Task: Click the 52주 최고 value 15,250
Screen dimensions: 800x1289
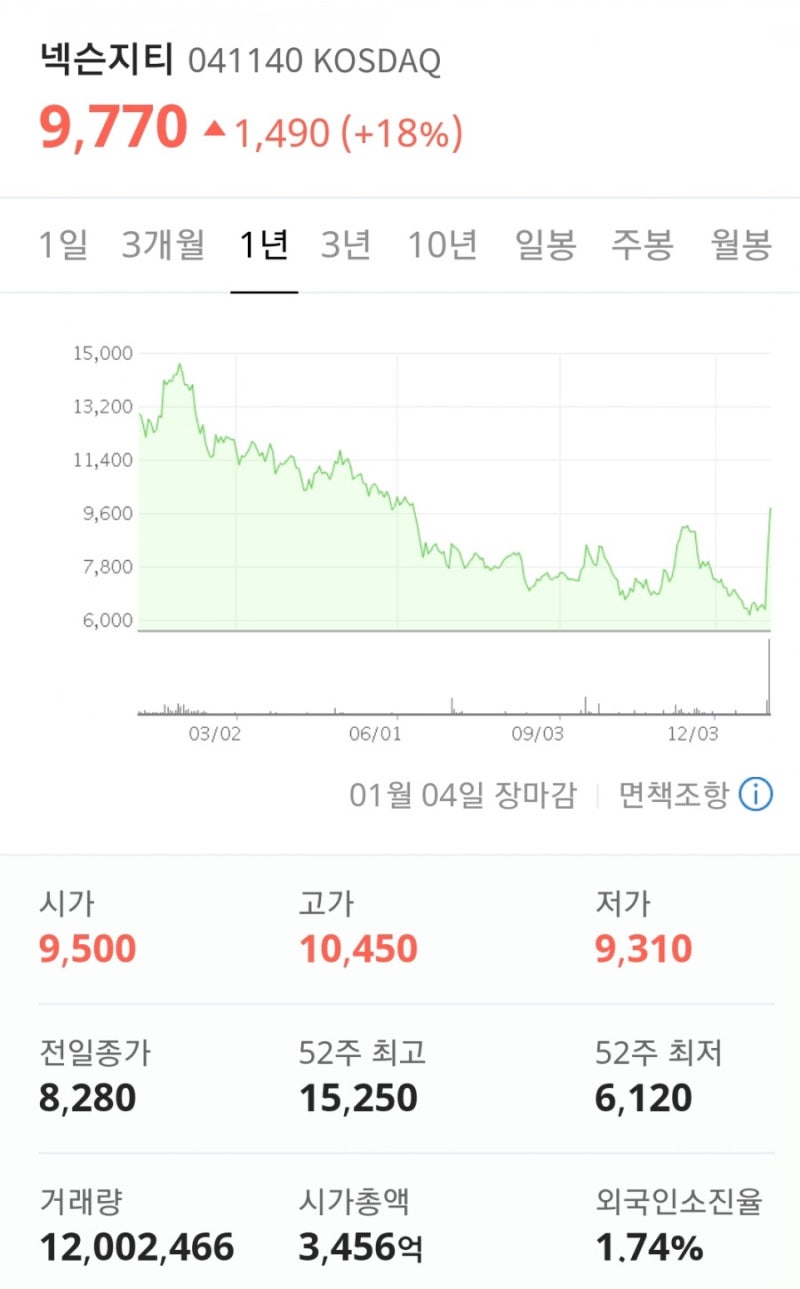Action: (x=360, y=1097)
